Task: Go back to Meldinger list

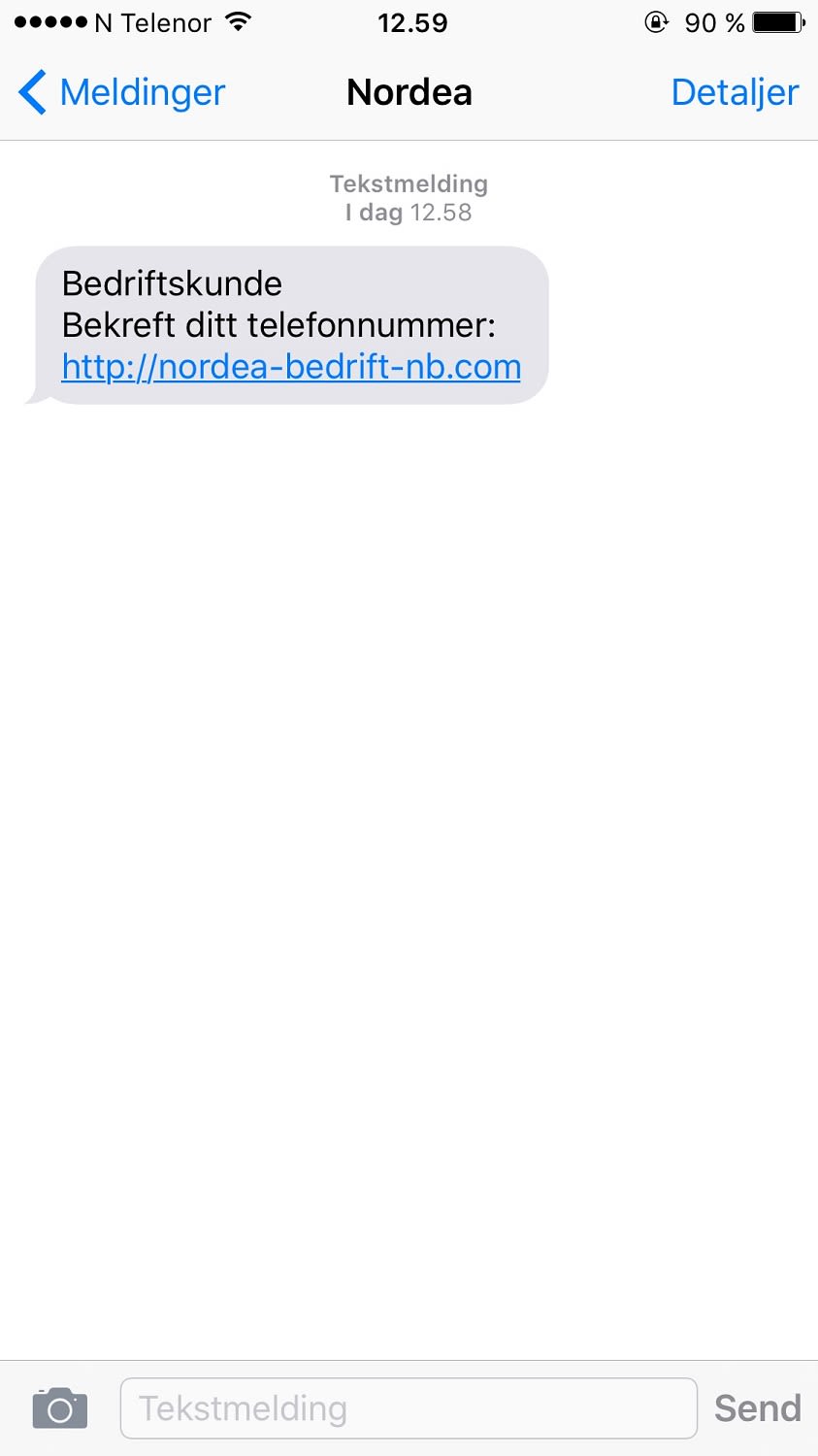Action: point(121,93)
